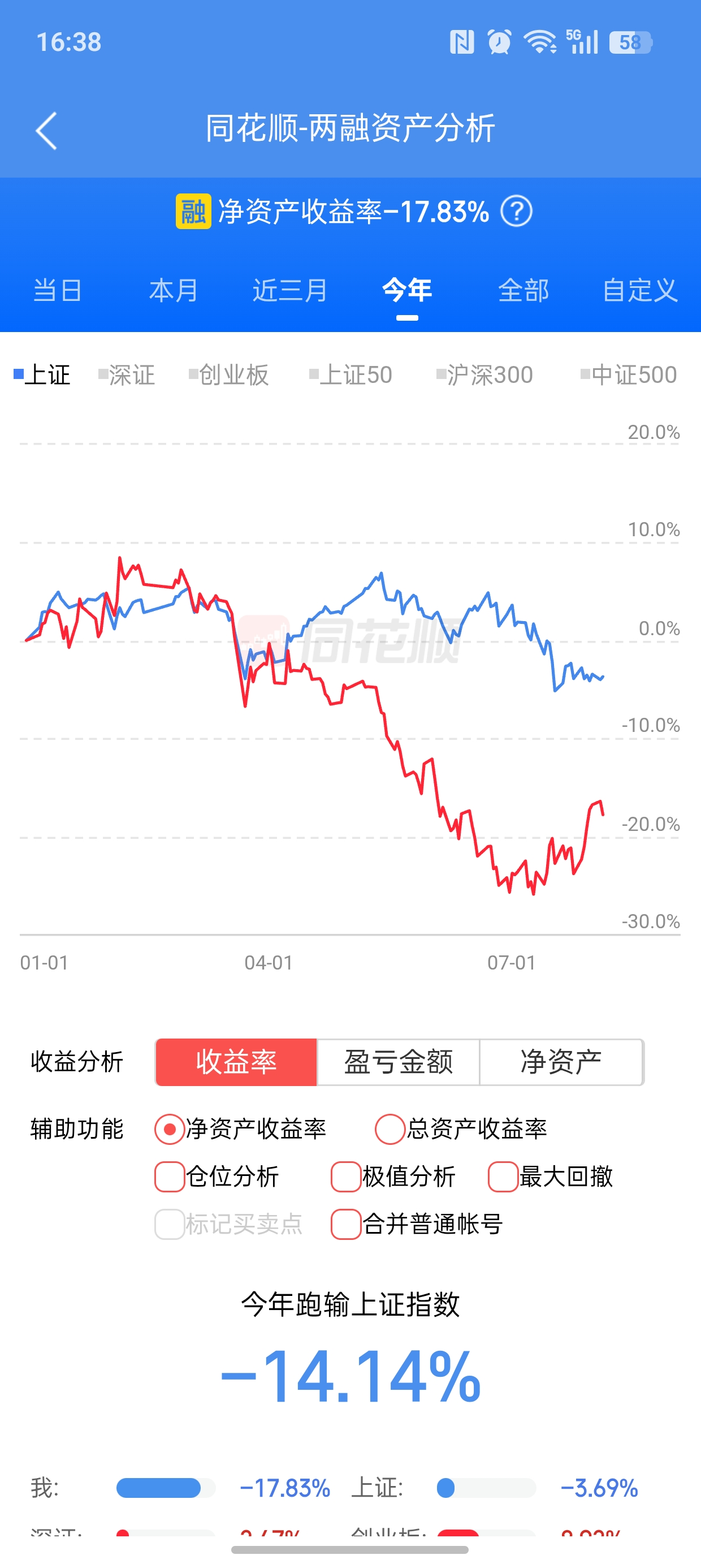Switch to the 全部 tab
The height and width of the screenshot is (1568, 701).
click(523, 290)
